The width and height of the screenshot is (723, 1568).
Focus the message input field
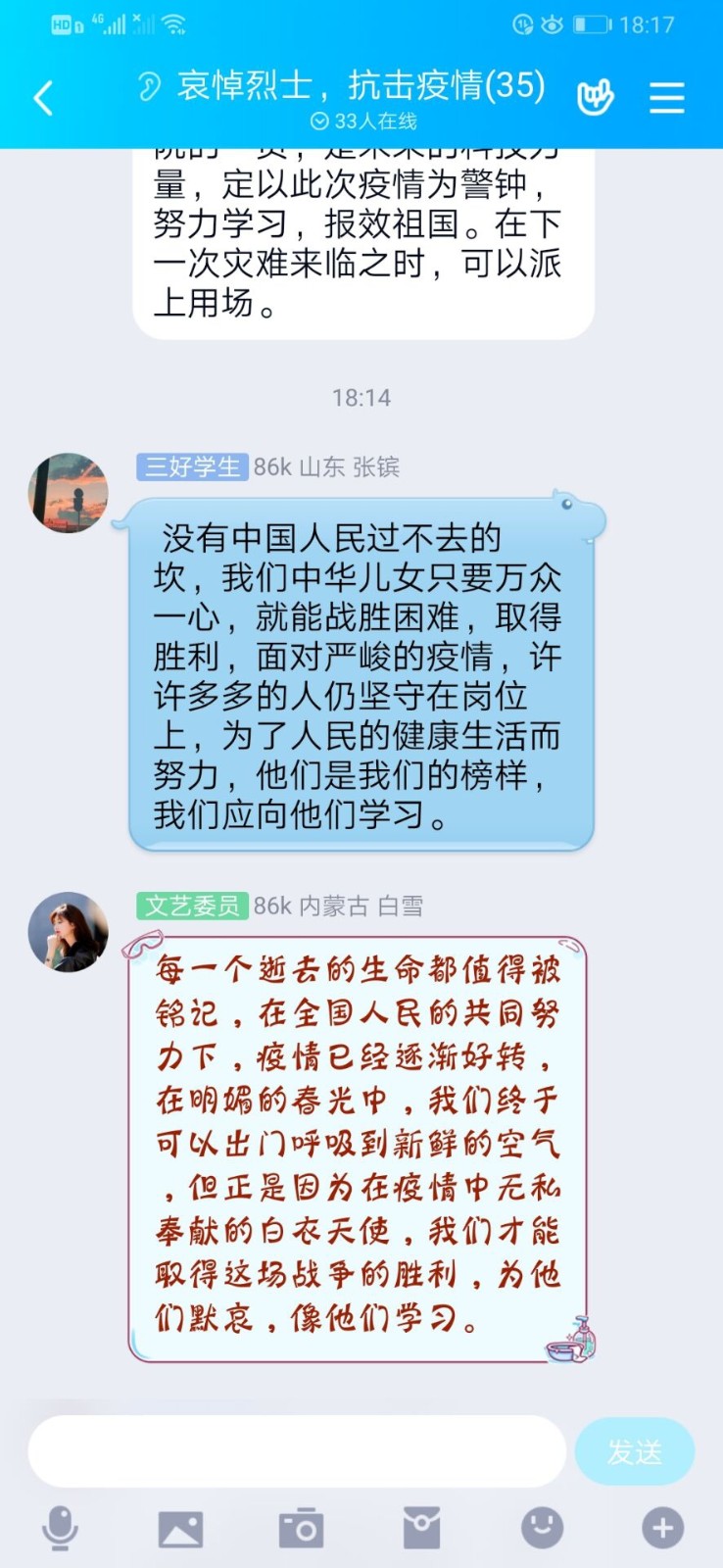pyautogui.click(x=297, y=1450)
